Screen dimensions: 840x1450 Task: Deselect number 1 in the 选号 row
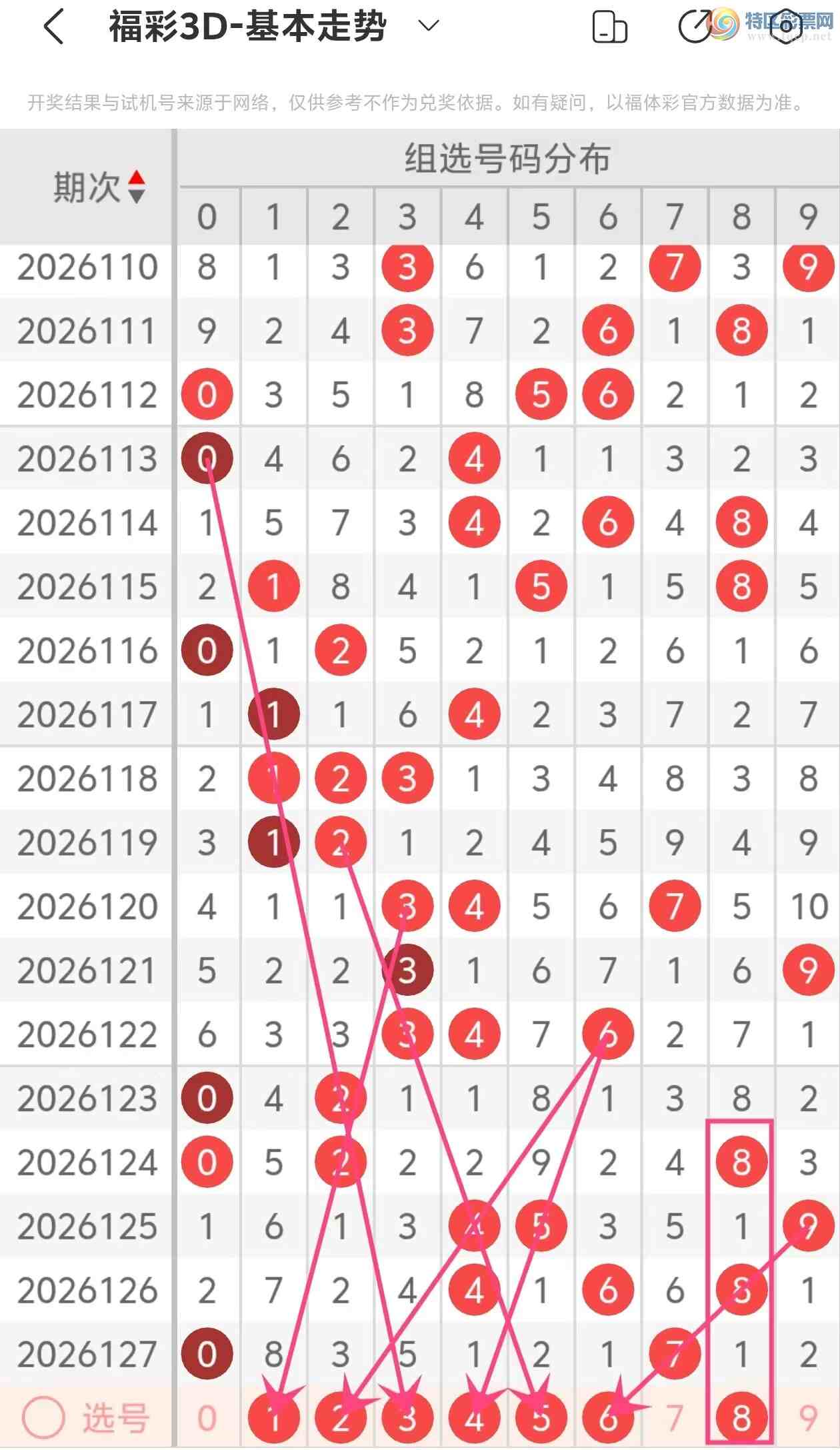(x=273, y=1418)
